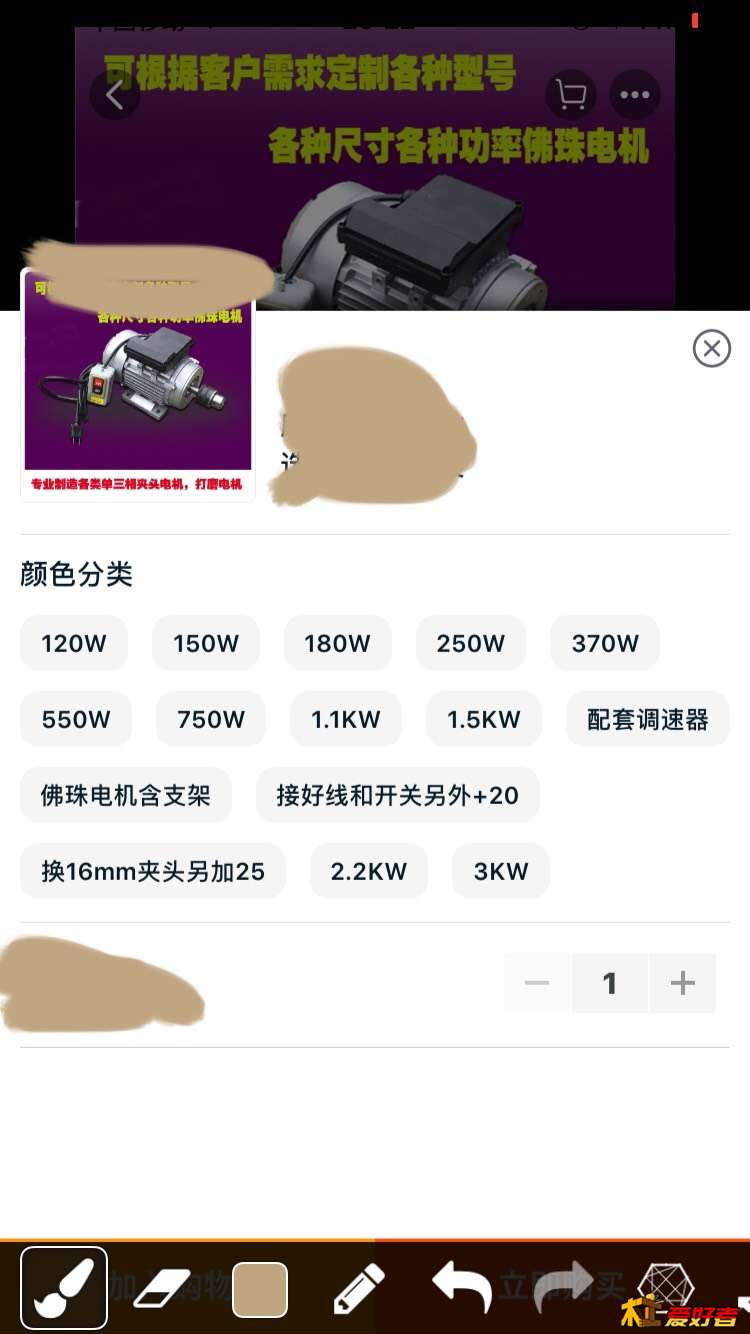The width and height of the screenshot is (750, 1334).
Task: Undo the last brush stroke
Action: click(x=461, y=1286)
